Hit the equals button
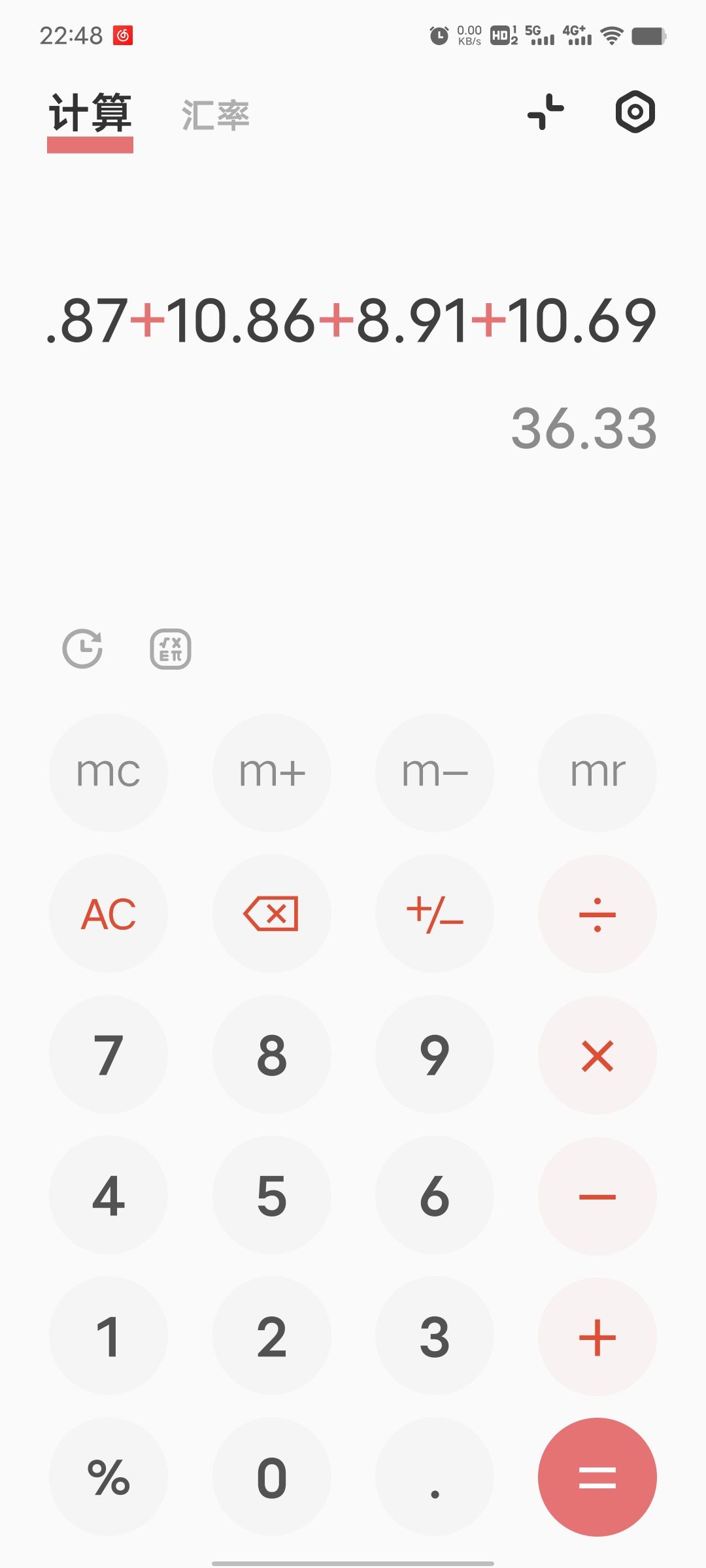This screenshot has height=1568, width=706. coord(597,1477)
